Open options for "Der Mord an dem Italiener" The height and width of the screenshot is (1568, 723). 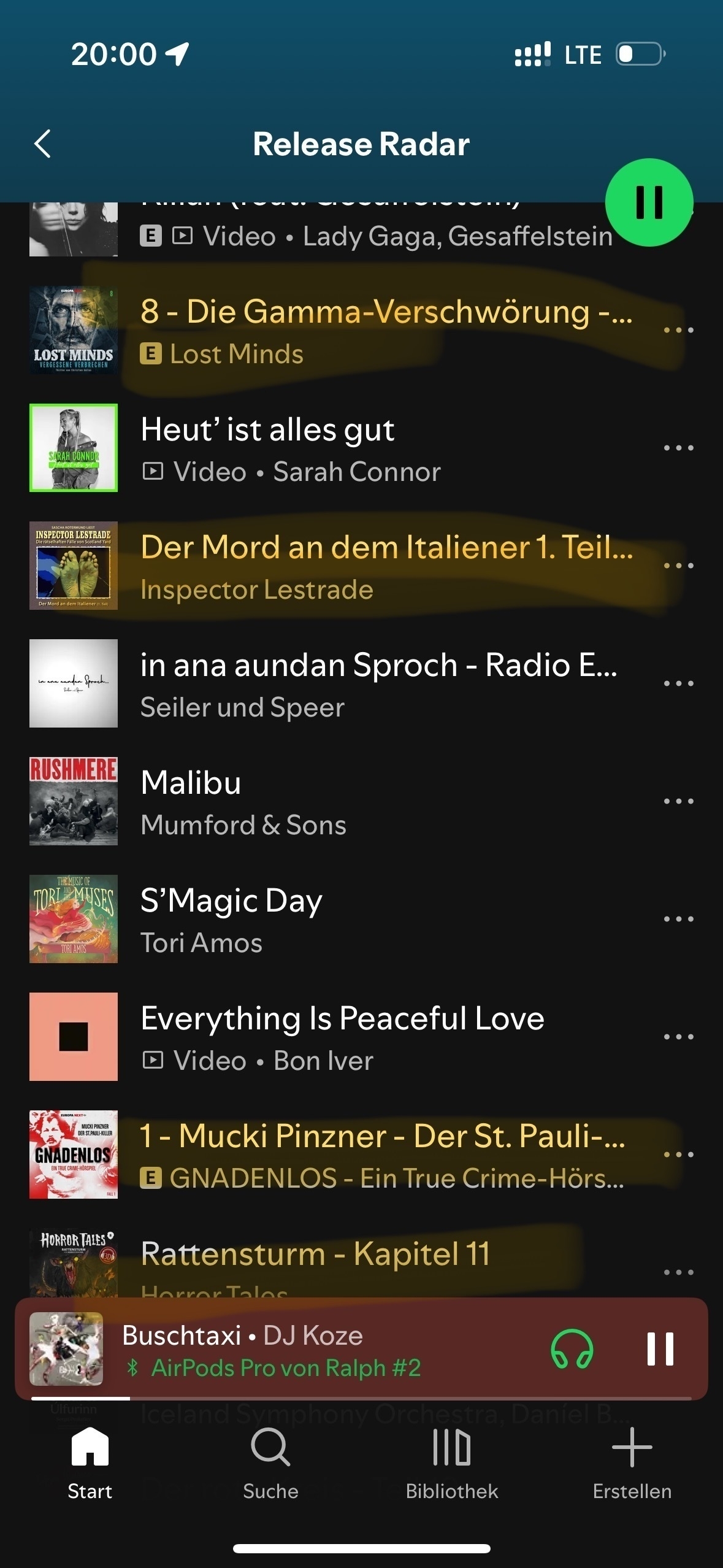coord(678,566)
